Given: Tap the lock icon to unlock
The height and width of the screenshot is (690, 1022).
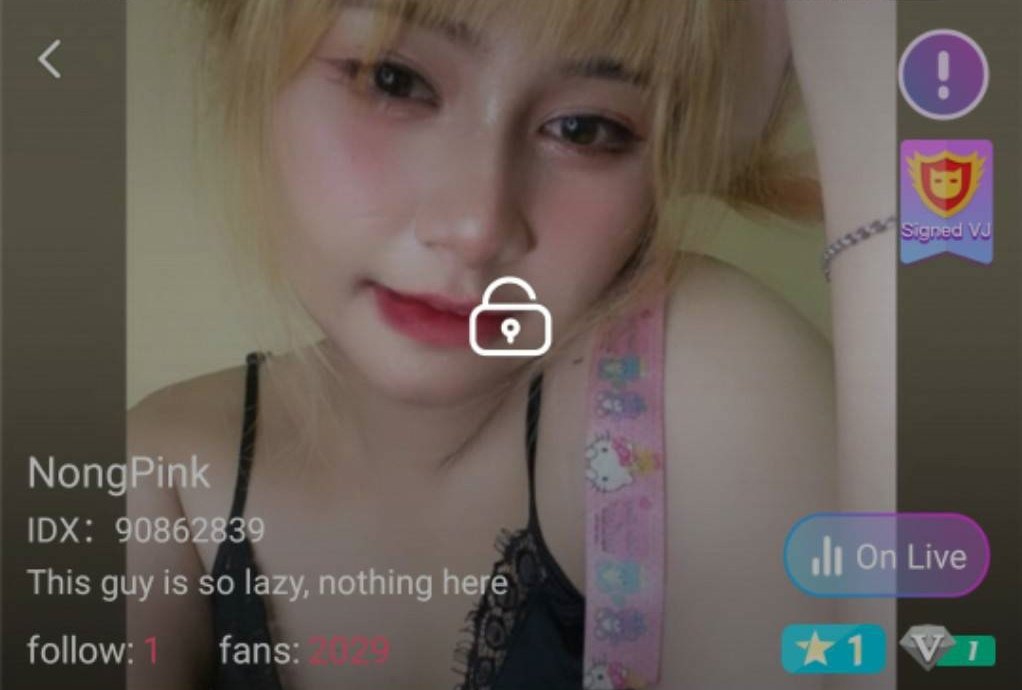Looking at the screenshot, I should tap(510, 318).
